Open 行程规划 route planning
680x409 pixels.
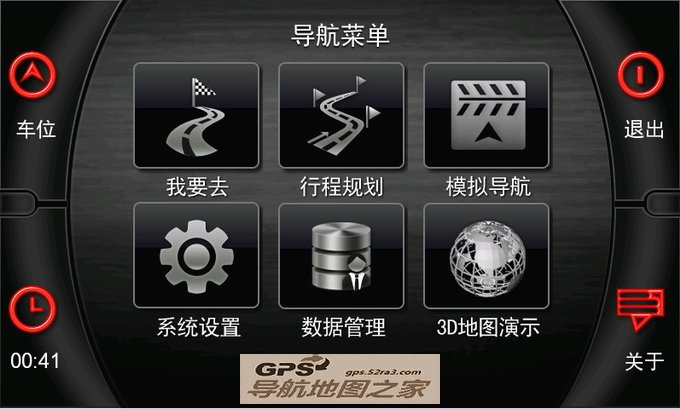pos(341,116)
